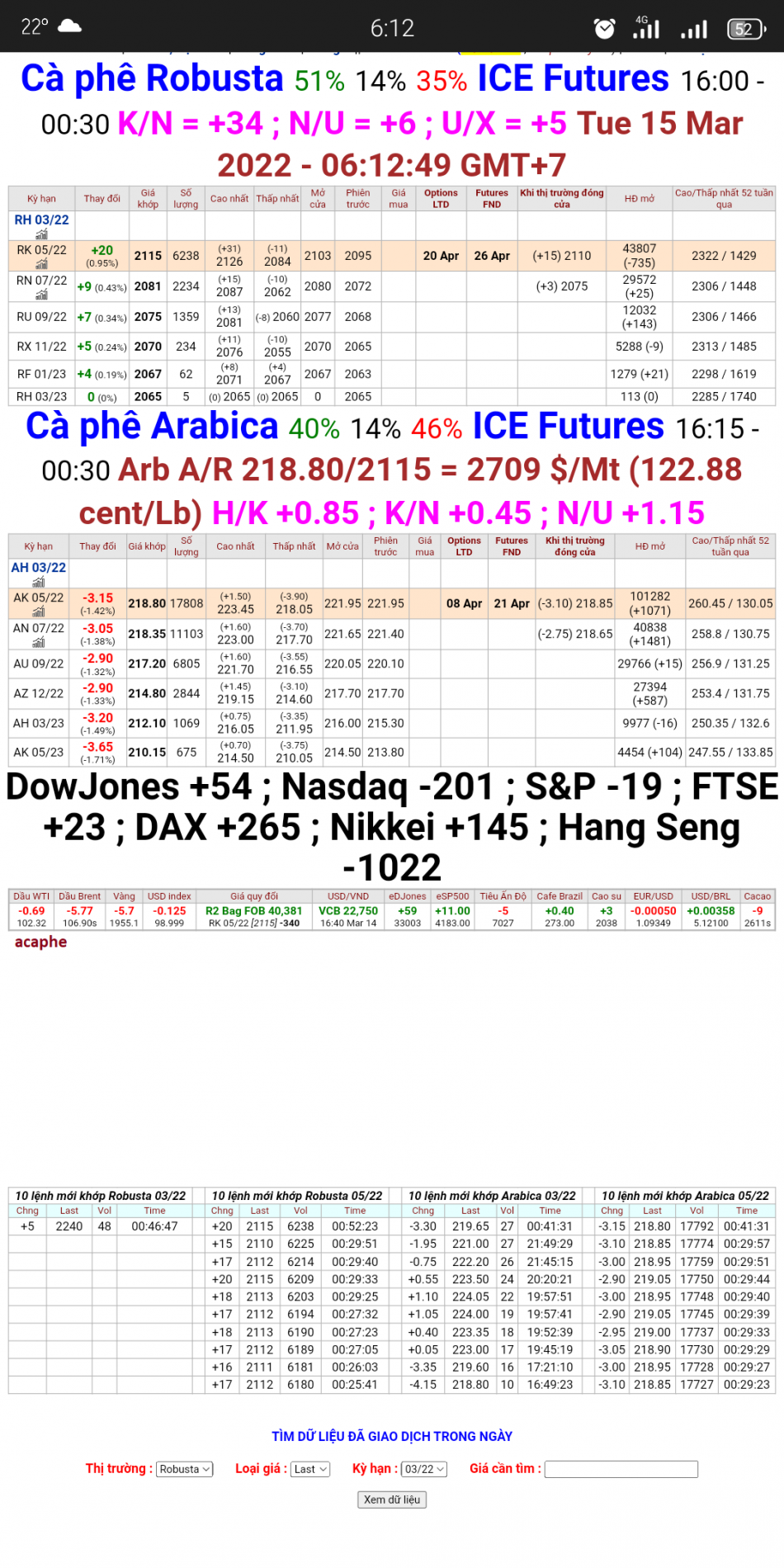Open the chart icon below RN 07/22
Viewport: 784px width, 1568px height.
pyautogui.click(x=40, y=295)
